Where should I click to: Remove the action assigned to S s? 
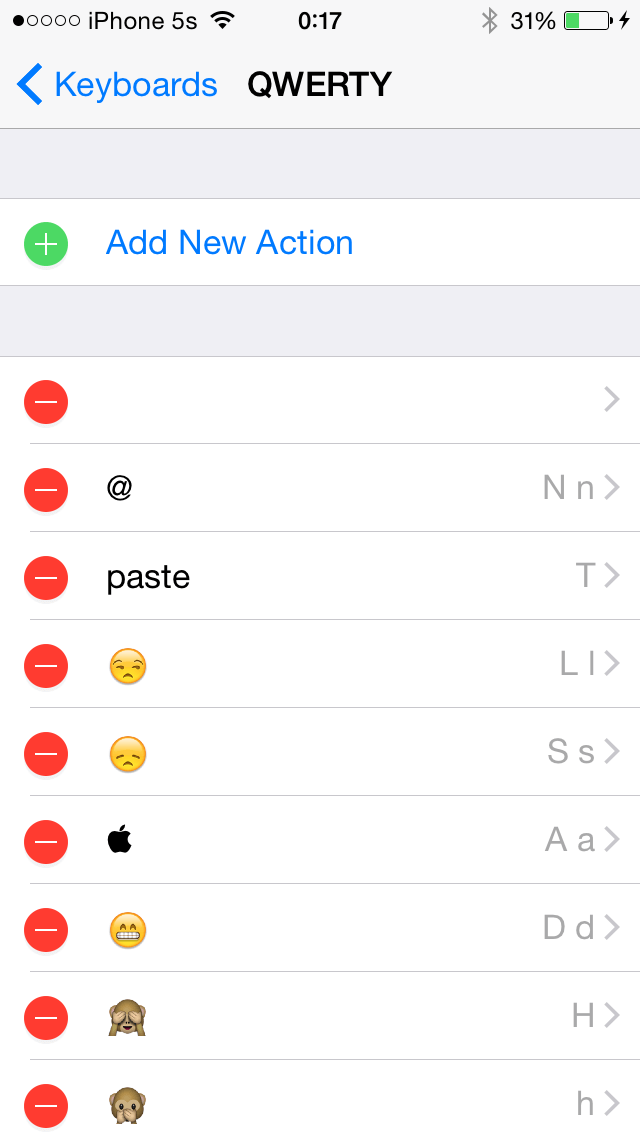click(x=46, y=753)
